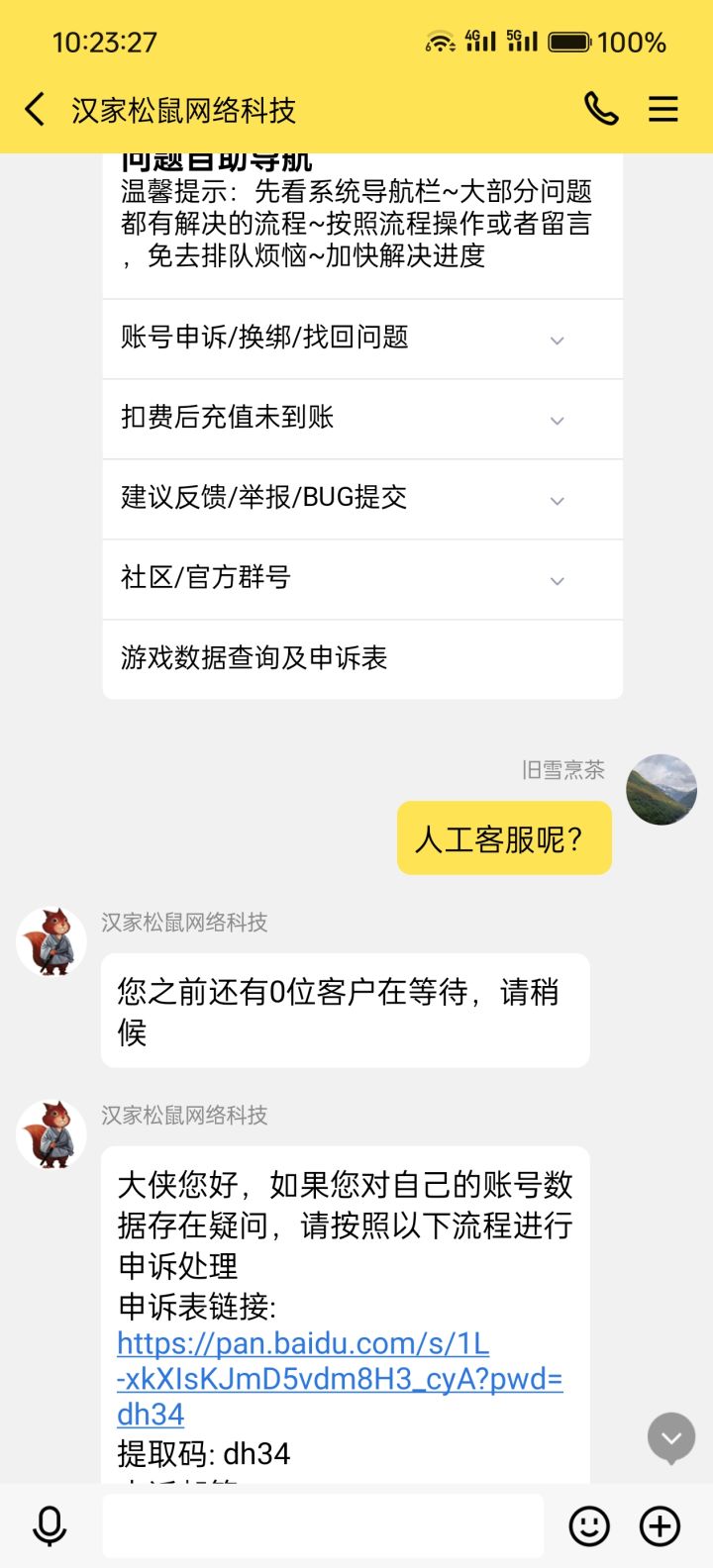The image size is (713, 1568).
Task: Tap 旧雪烹茶's profile avatar
Action: click(661, 790)
